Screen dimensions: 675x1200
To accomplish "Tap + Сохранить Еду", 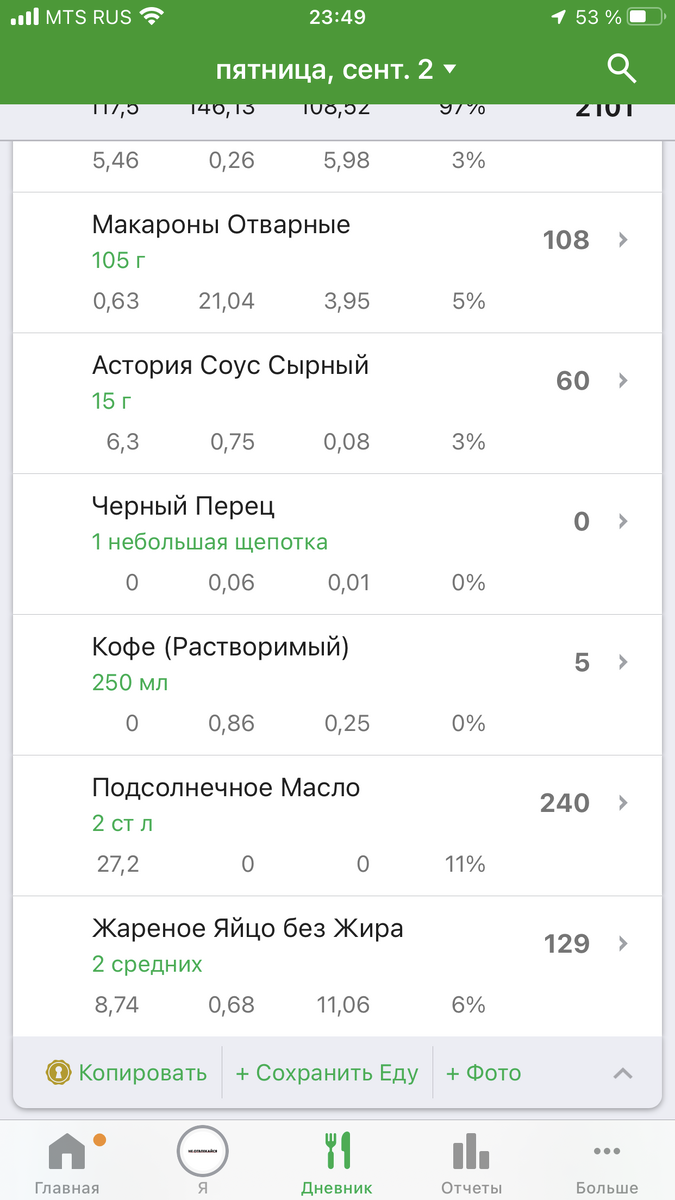I will click(x=327, y=1073).
